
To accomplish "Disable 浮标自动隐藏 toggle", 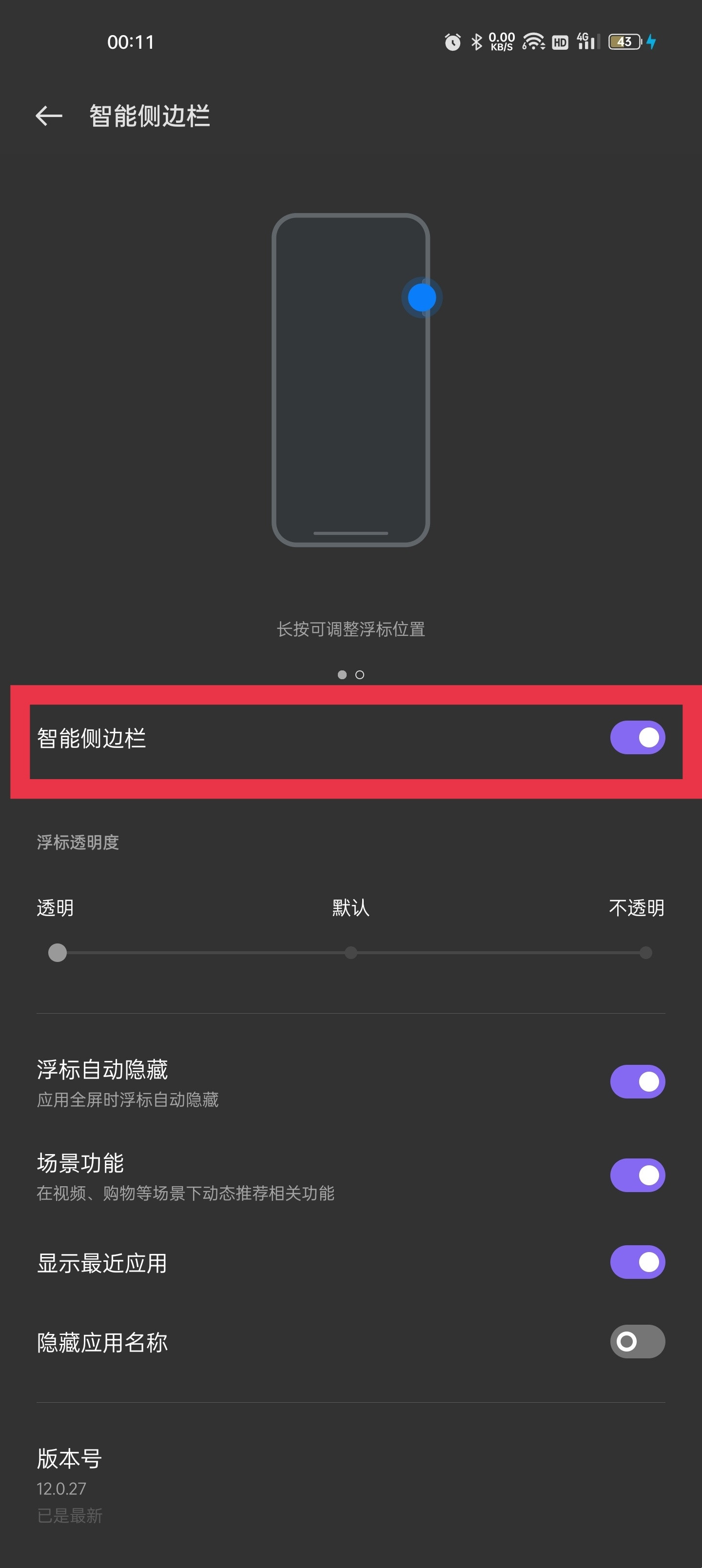I will pos(637,1081).
